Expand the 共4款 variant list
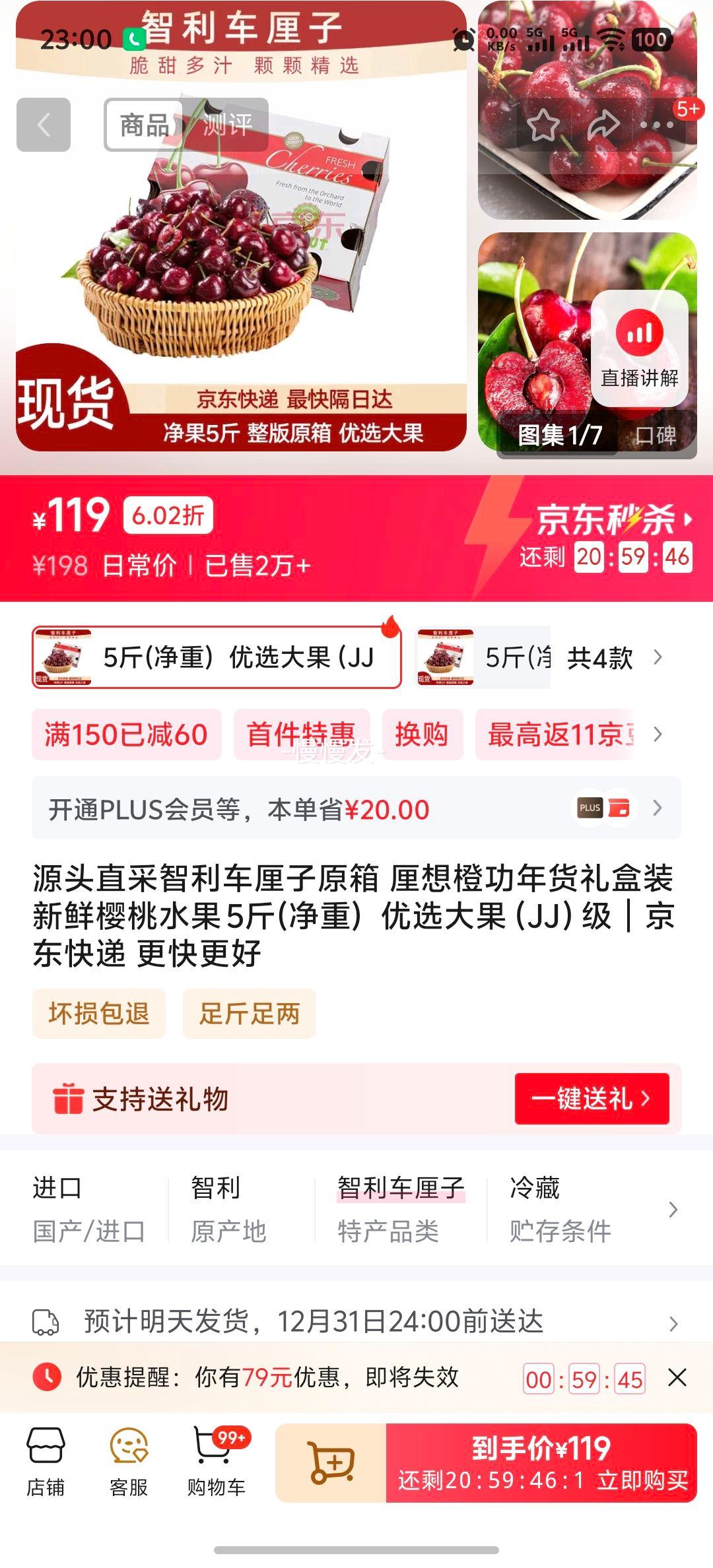 coord(597,659)
